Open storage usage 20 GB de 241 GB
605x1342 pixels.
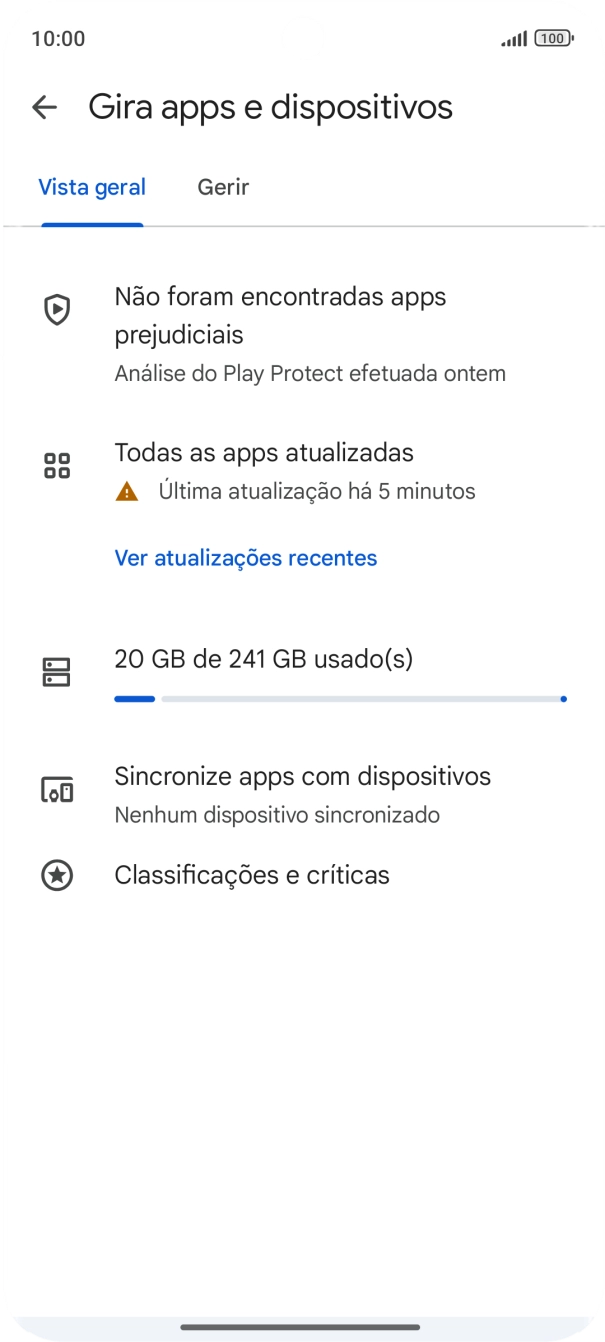300,673
